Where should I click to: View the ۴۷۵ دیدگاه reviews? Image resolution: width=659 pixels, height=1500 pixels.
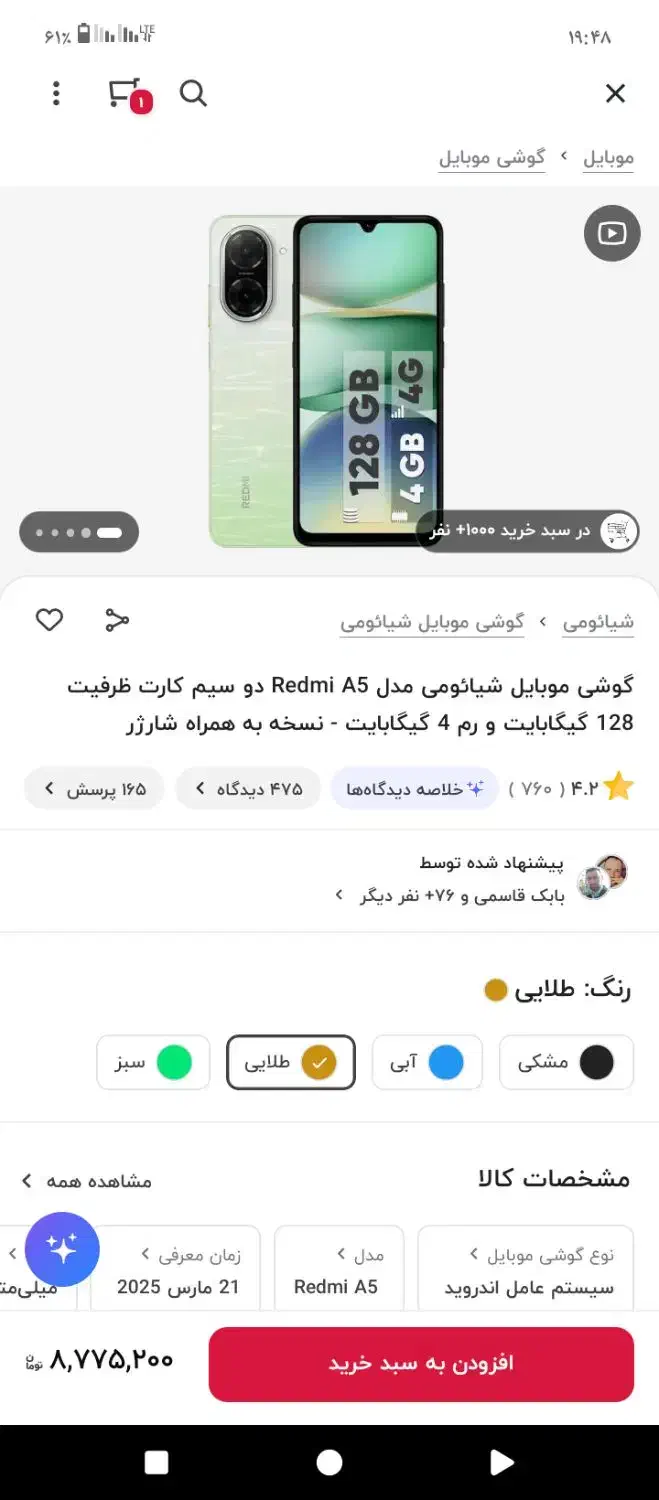248,789
